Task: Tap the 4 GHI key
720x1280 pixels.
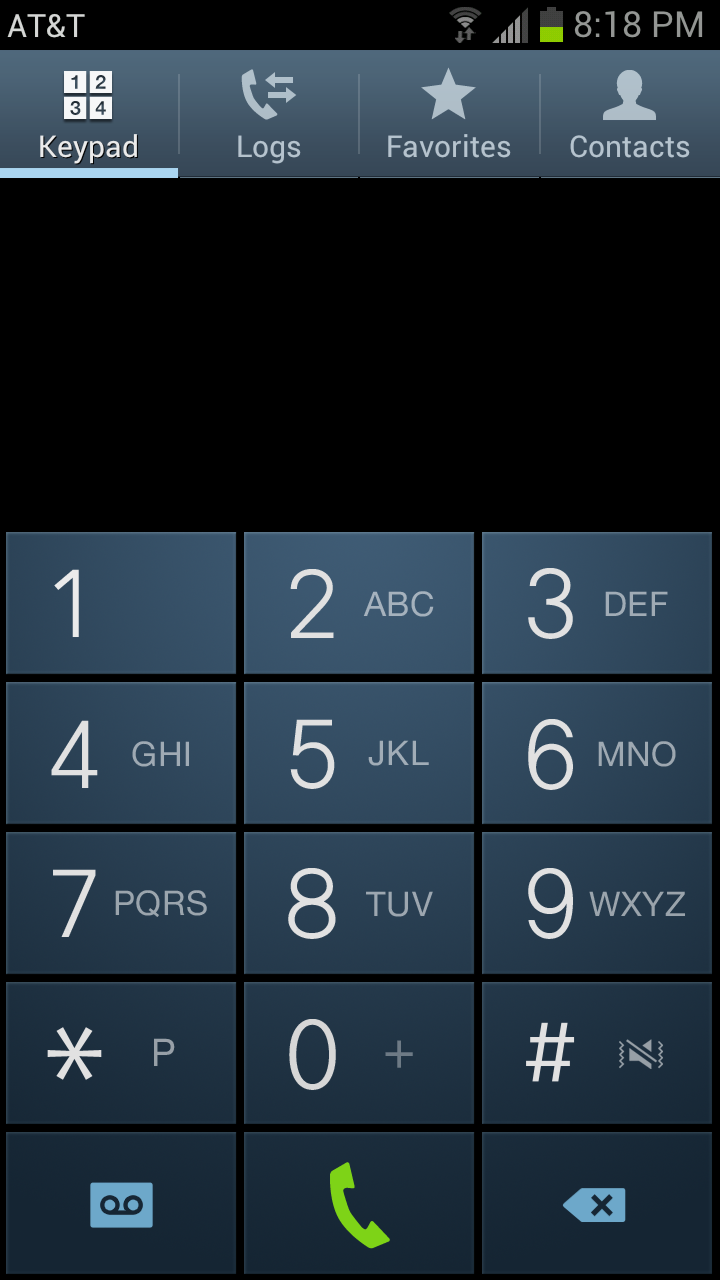Action: click(121, 753)
